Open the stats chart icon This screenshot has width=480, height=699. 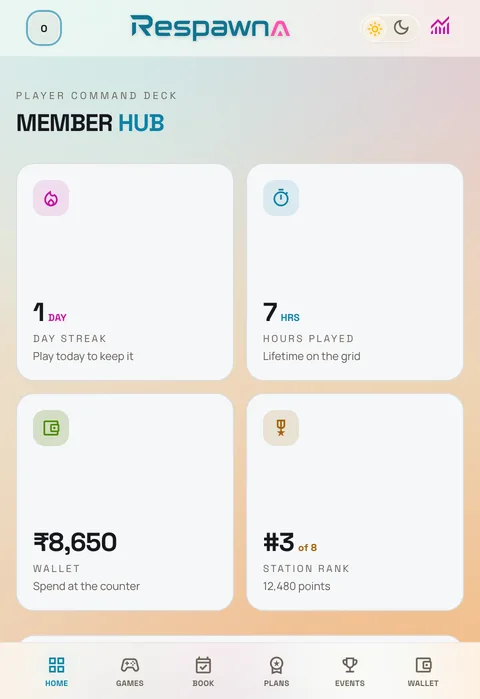tap(440, 27)
